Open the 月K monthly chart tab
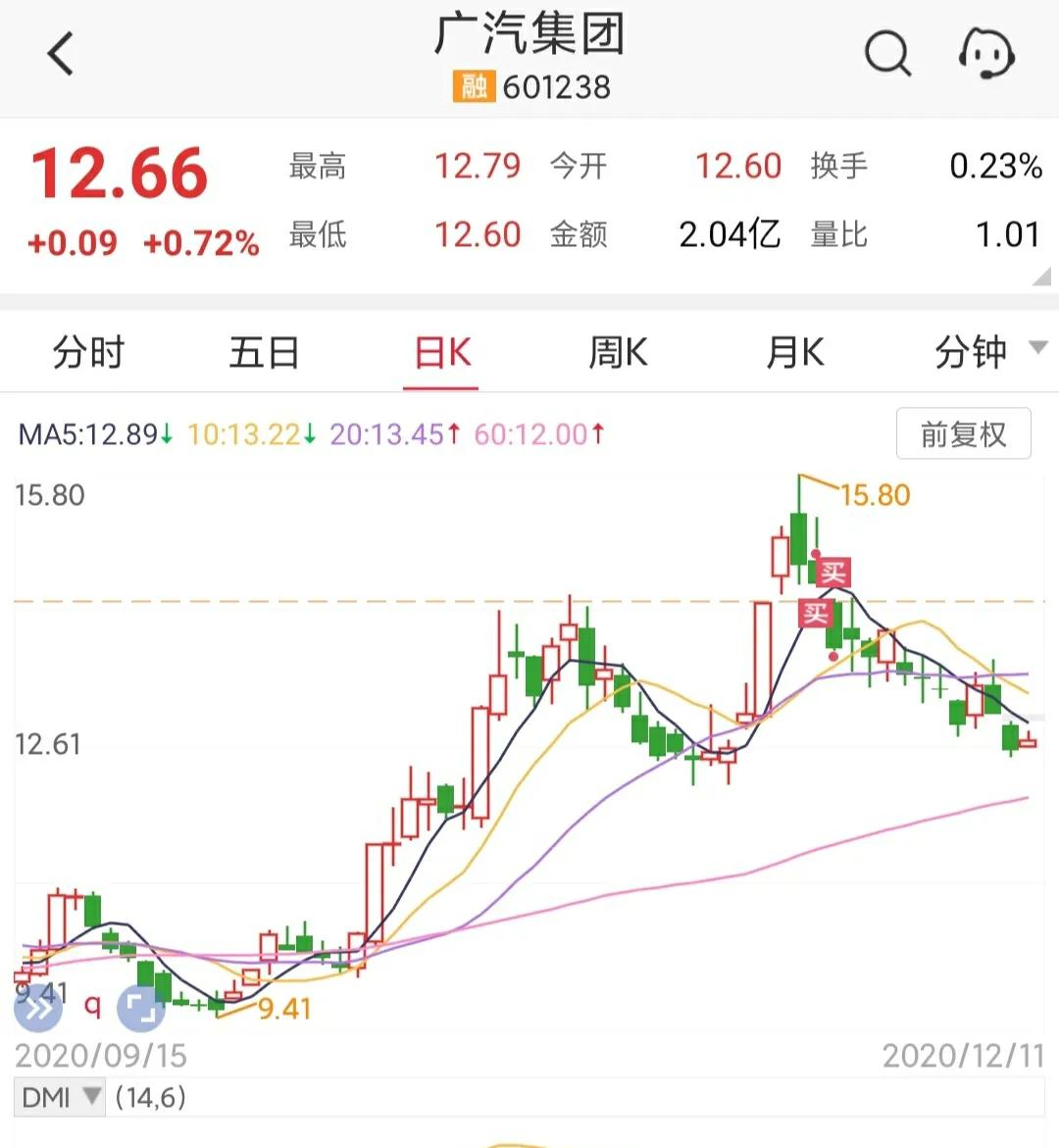This screenshot has height=1148, width=1059. [x=794, y=353]
